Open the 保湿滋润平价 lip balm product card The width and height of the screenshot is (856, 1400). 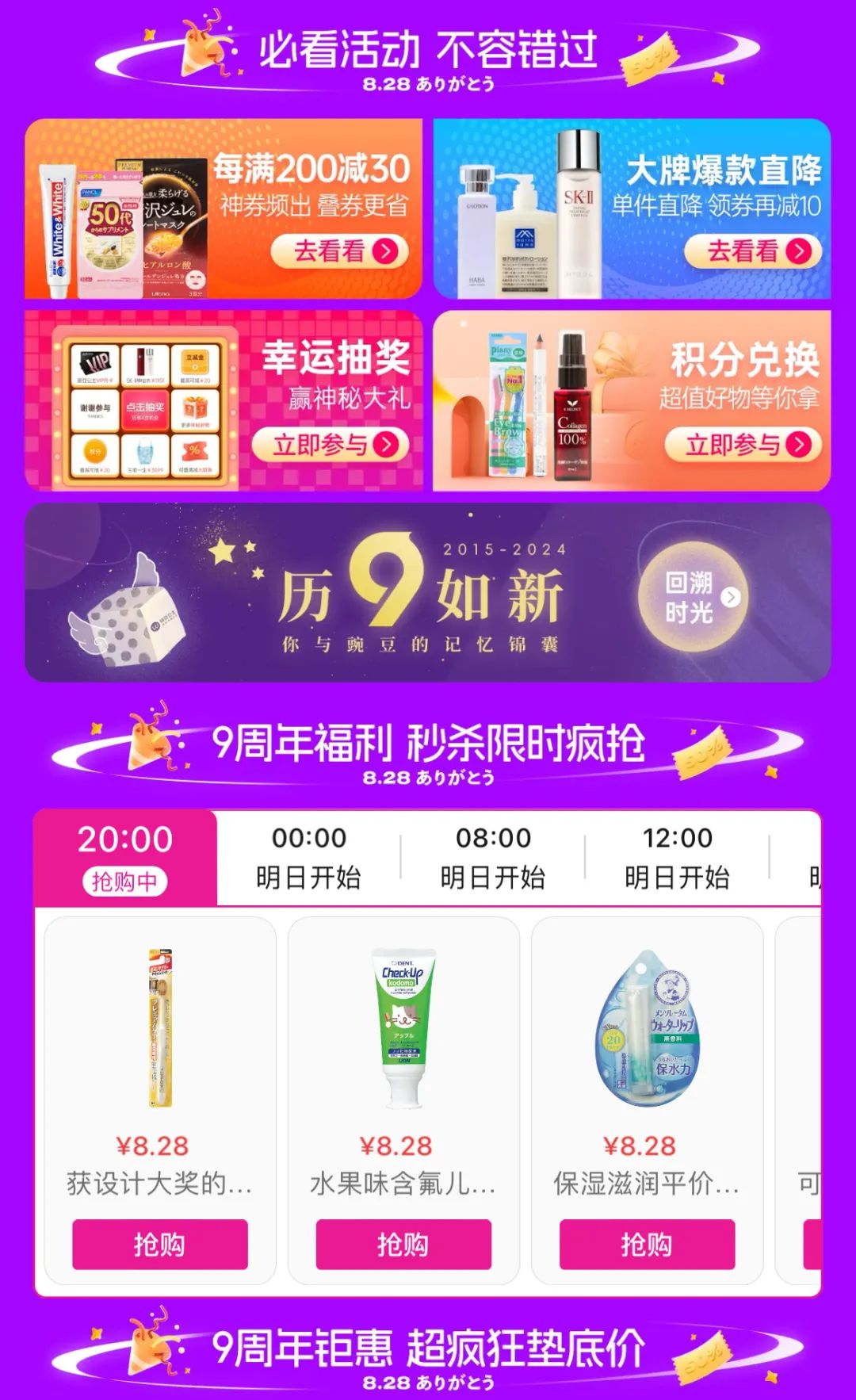pos(647,1054)
